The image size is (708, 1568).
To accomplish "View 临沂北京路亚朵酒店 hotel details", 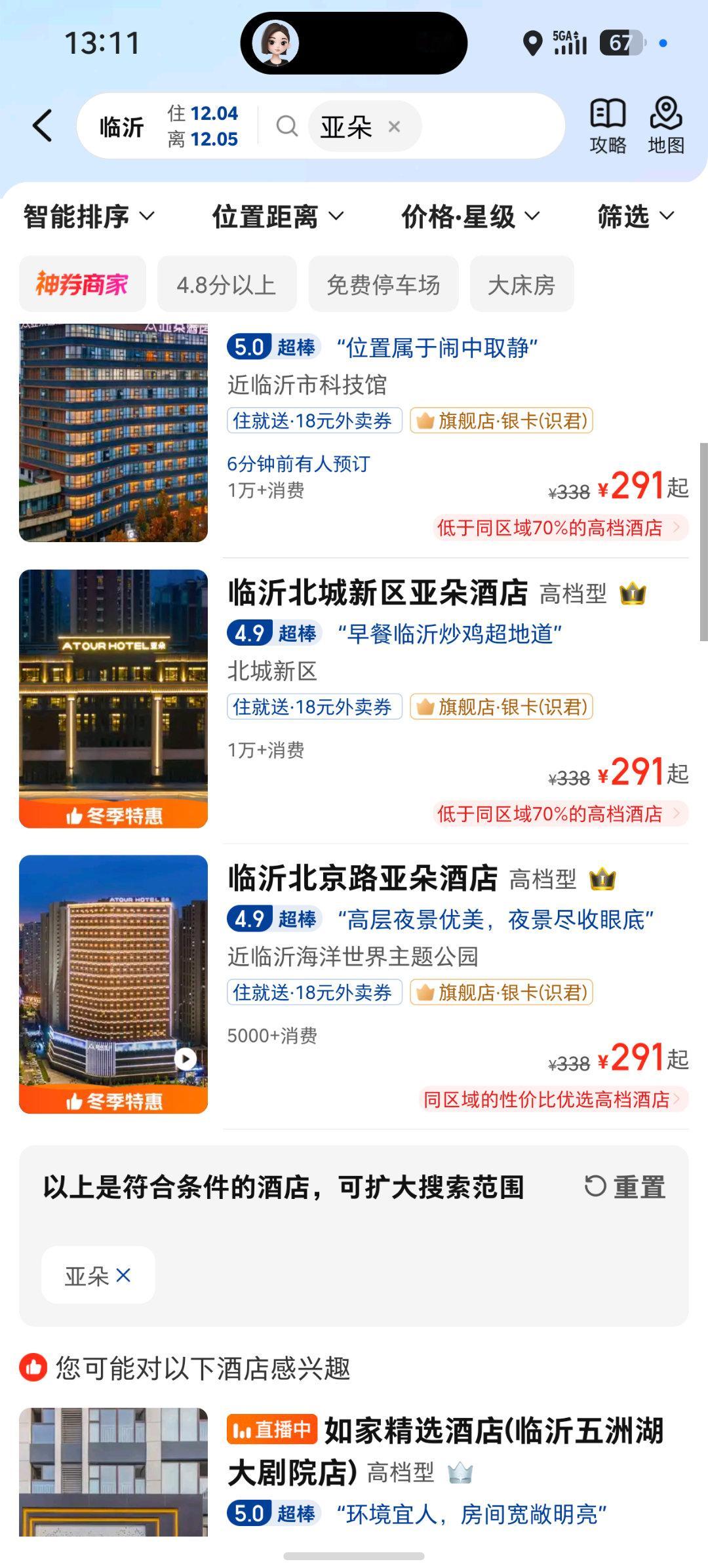I will pos(363,879).
